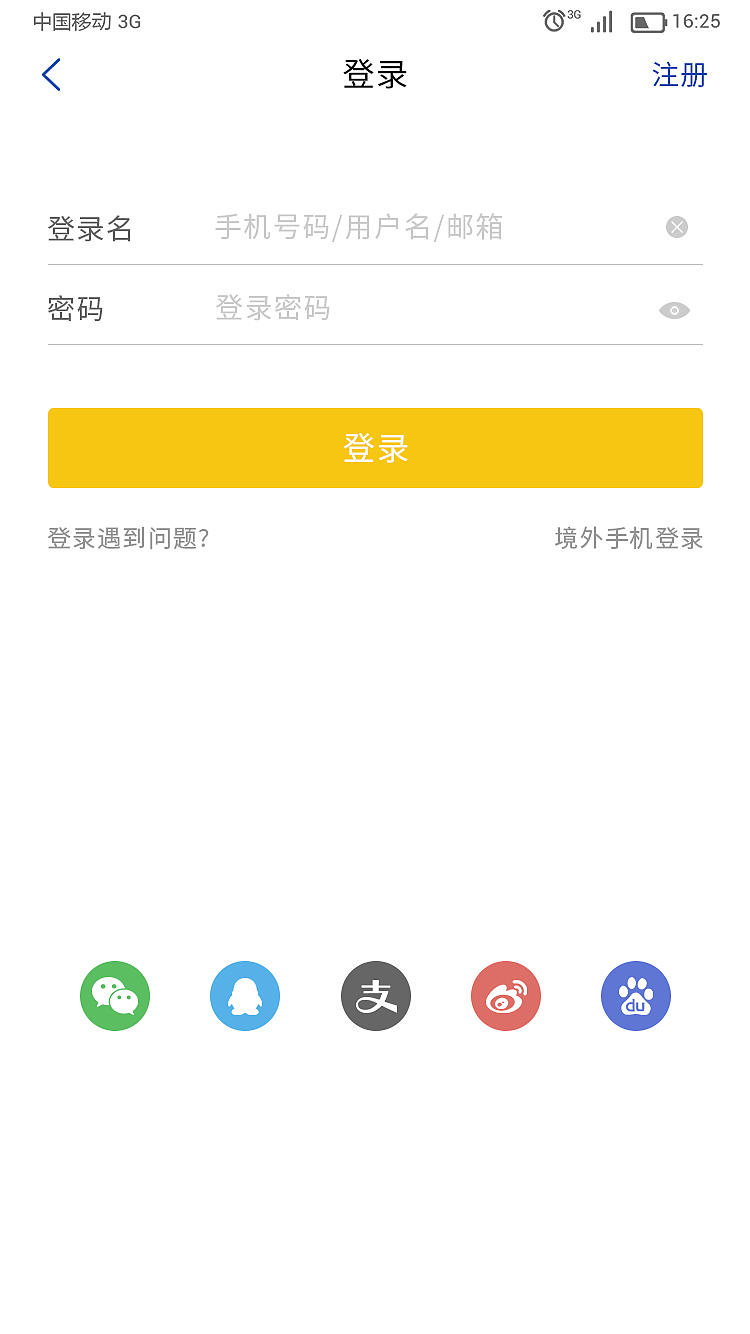Image resolution: width=750 pixels, height=1334 pixels.
Task: Log in with WeChat
Action: [114, 996]
